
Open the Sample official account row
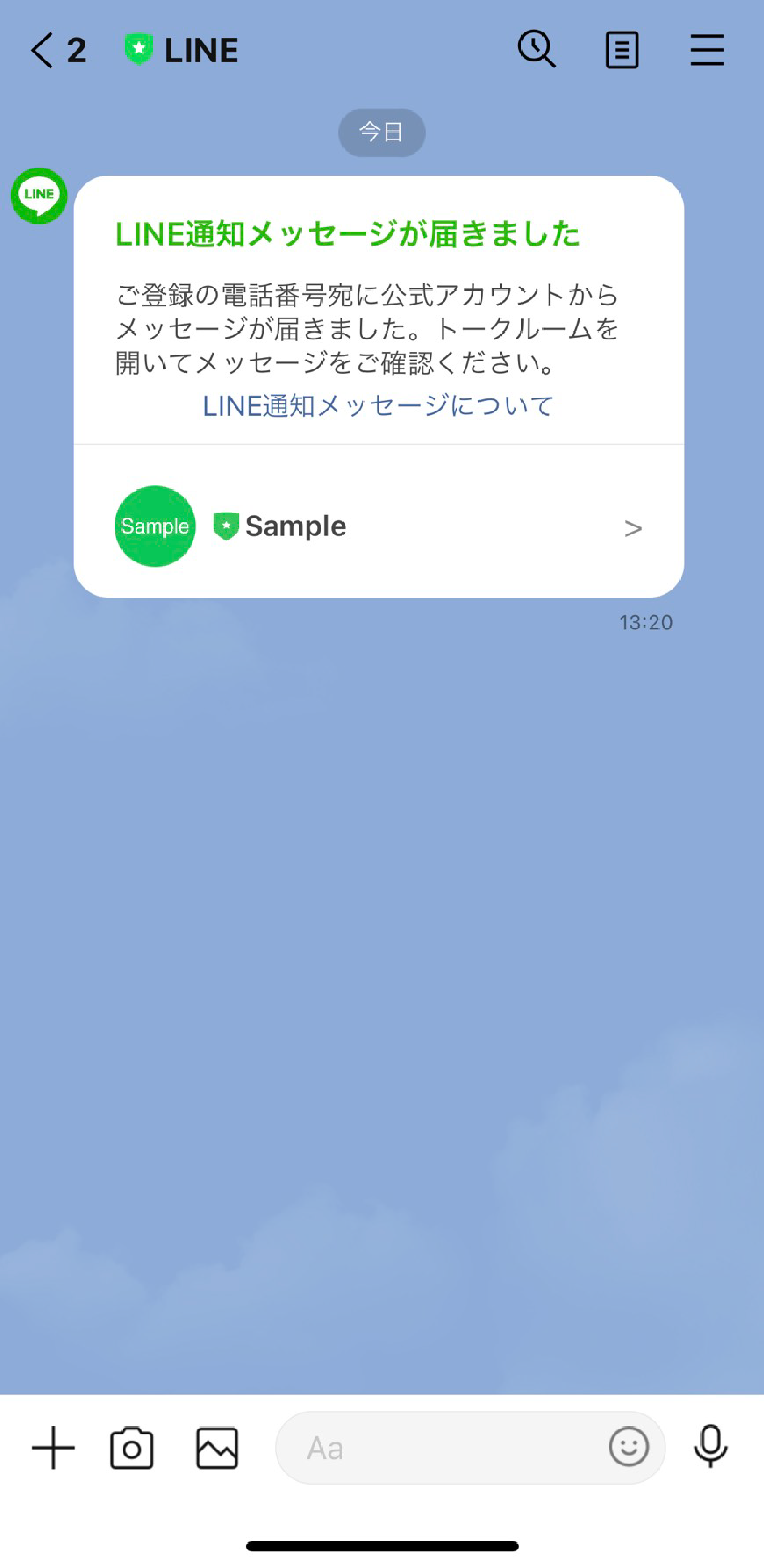(x=378, y=526)
